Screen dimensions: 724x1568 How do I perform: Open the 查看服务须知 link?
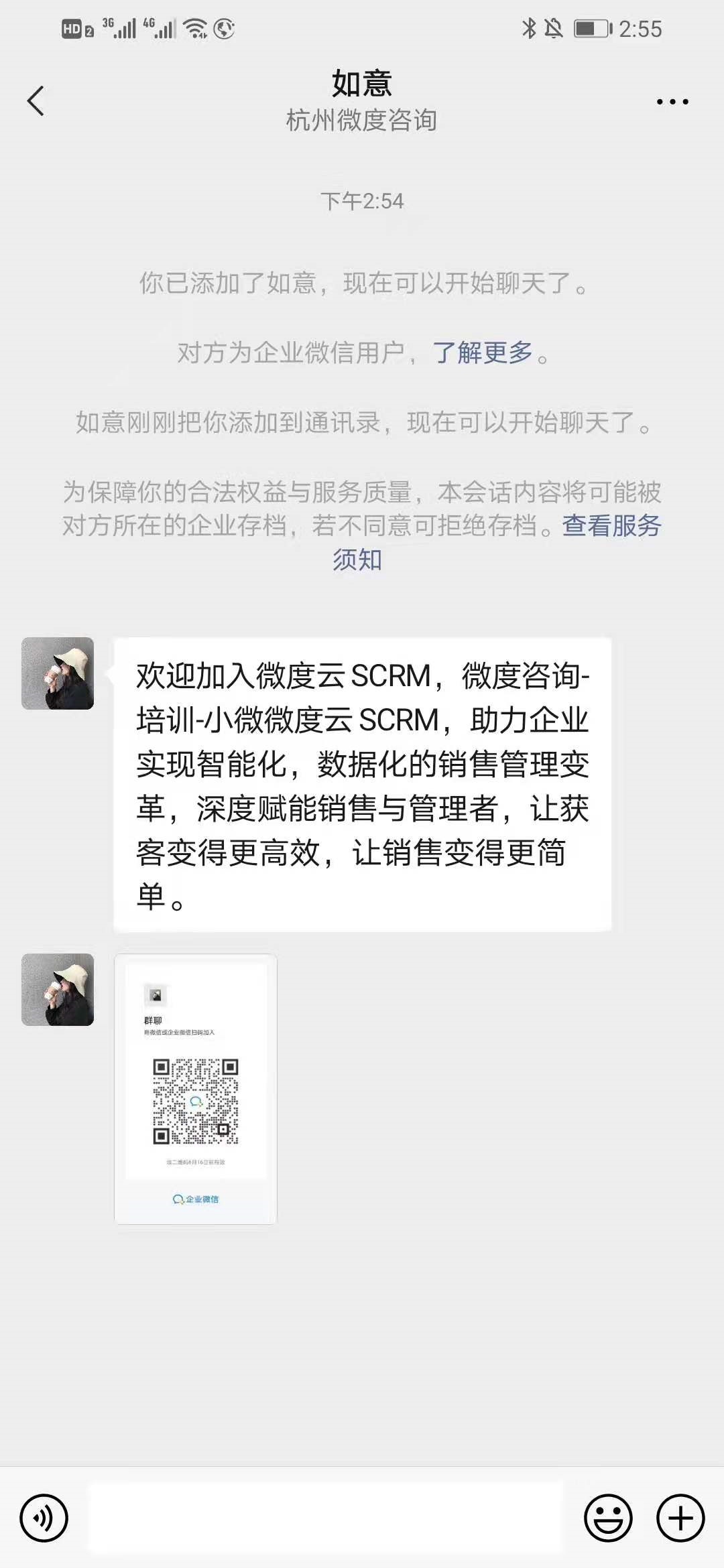(610, 526)
